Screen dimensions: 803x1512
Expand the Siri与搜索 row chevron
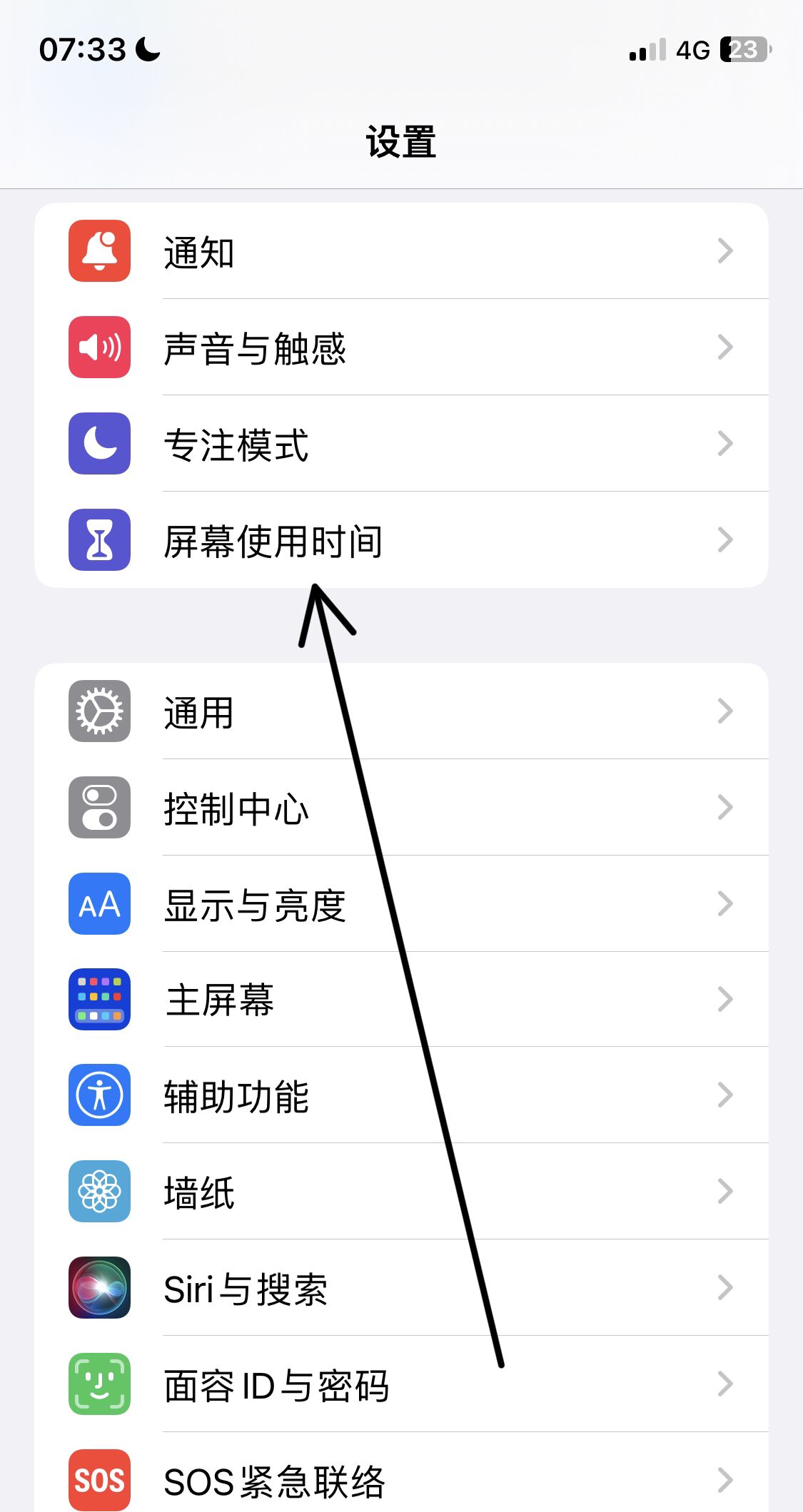click(x=726, y=1288)
